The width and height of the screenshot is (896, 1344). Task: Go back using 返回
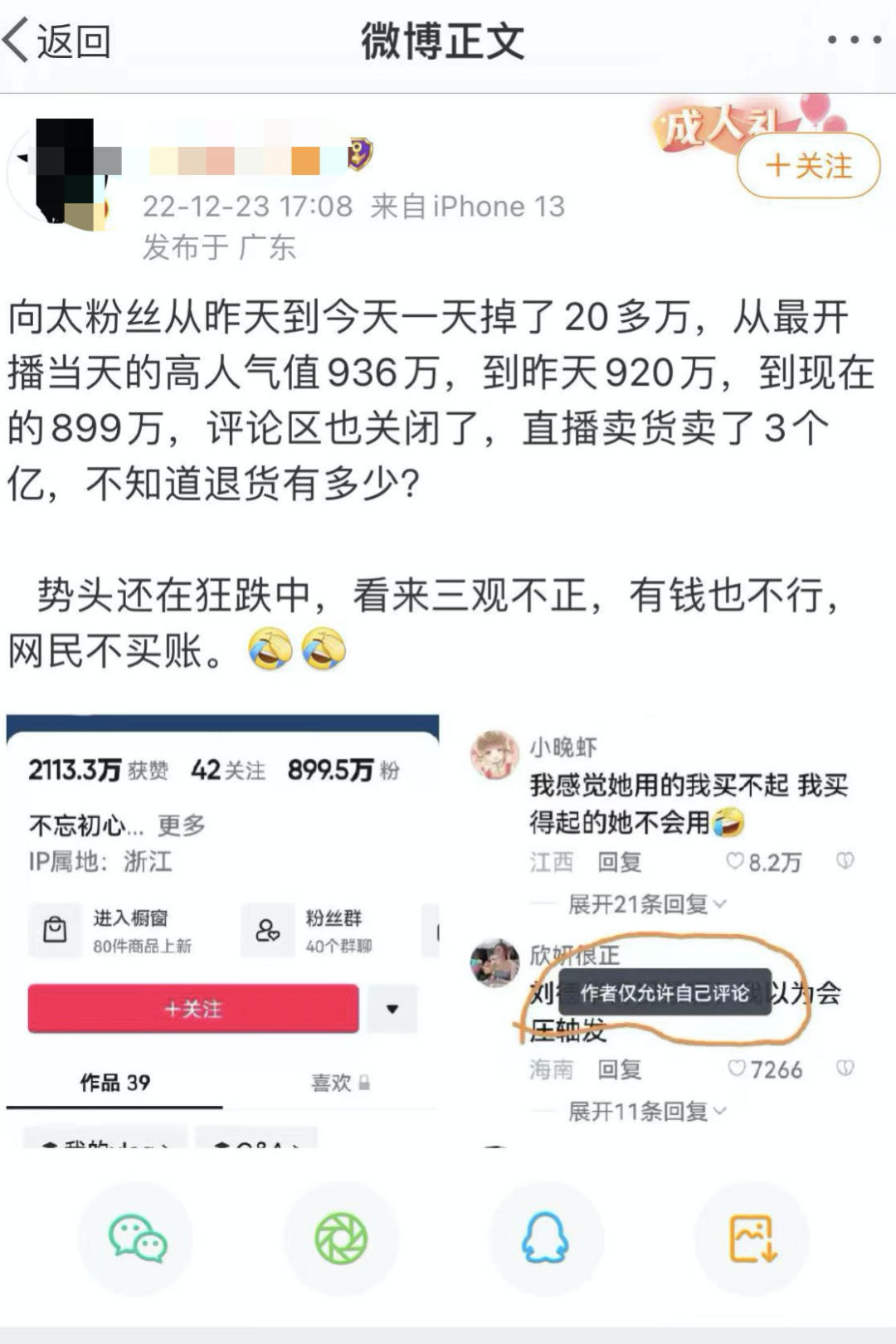(x=58, y=41)
